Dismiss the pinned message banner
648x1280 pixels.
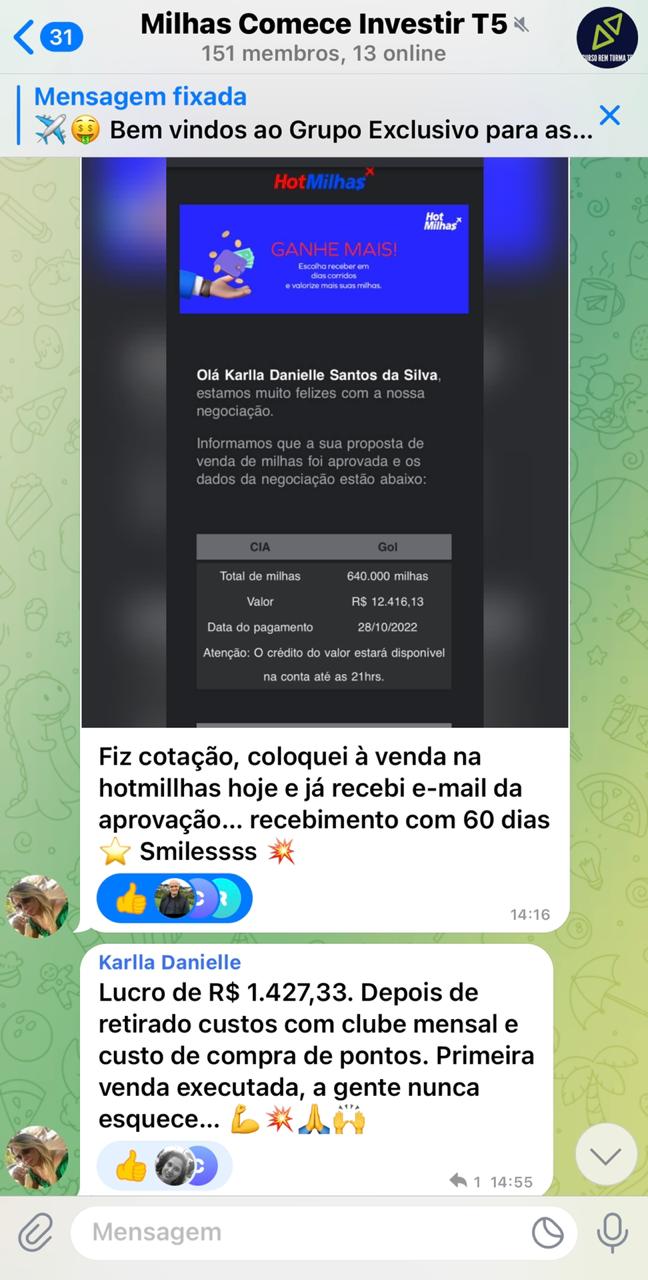tap(609, 114)
